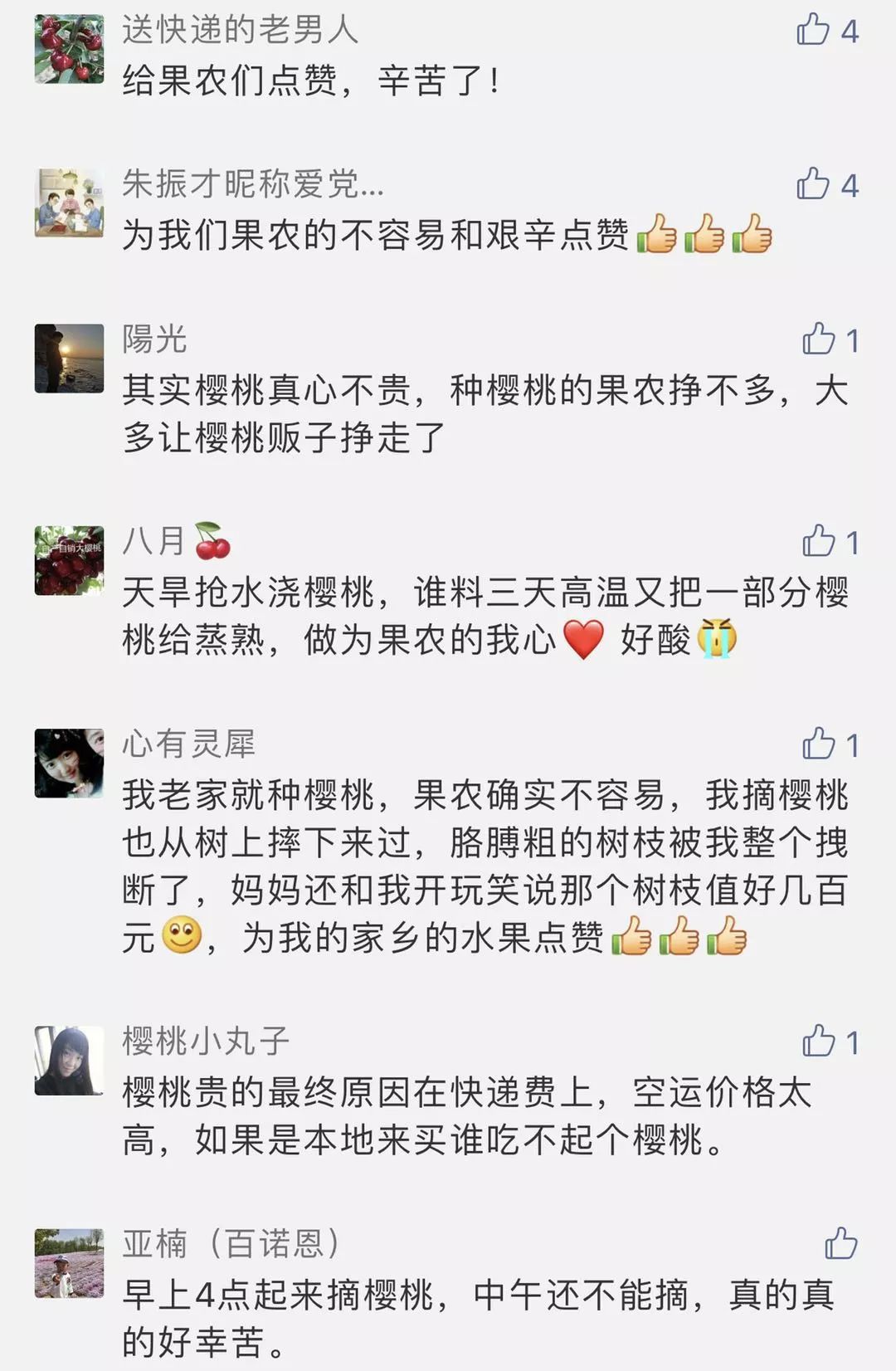Like 八月's comment
The width and height of the screenshot is (896, 1371).
tap(819, 541)
